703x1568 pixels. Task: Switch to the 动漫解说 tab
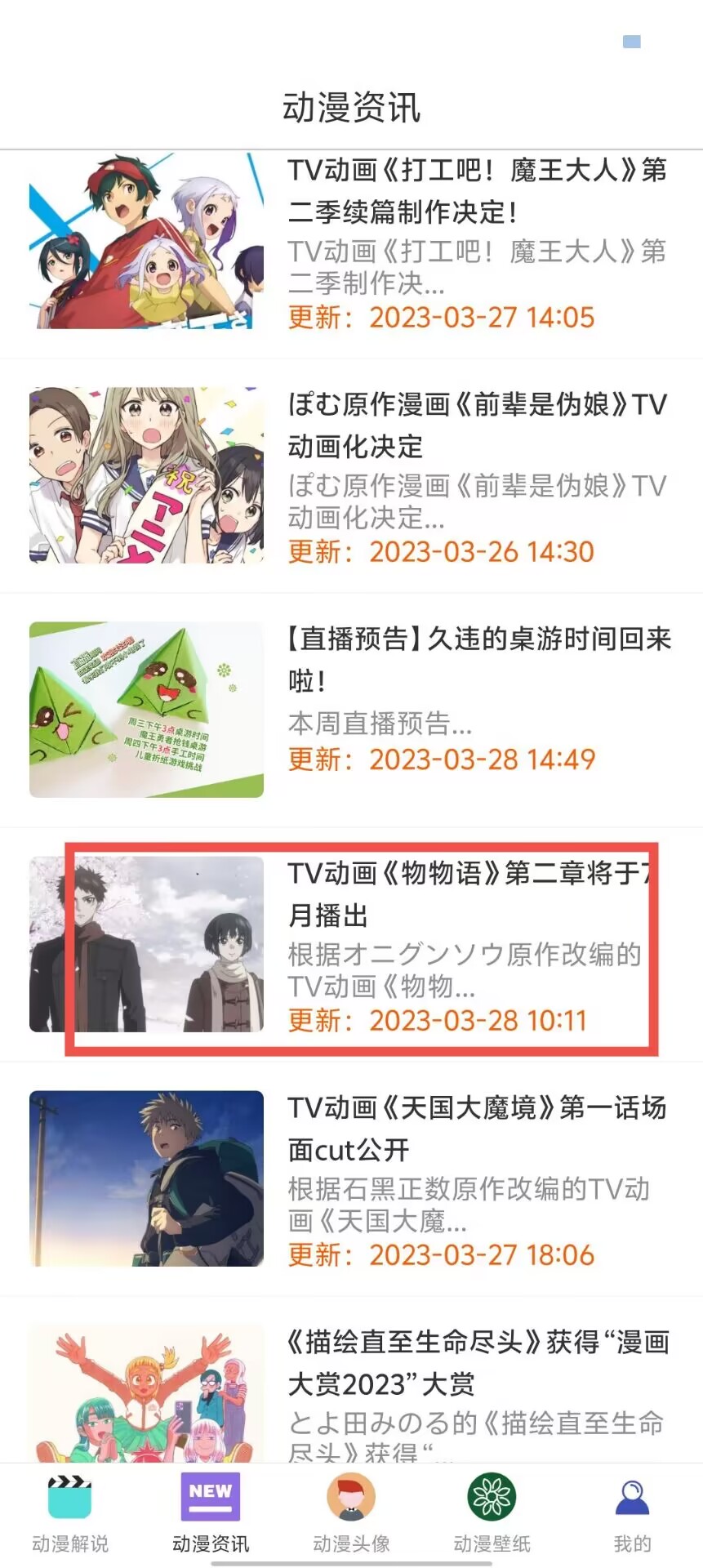coord(70,1513)
